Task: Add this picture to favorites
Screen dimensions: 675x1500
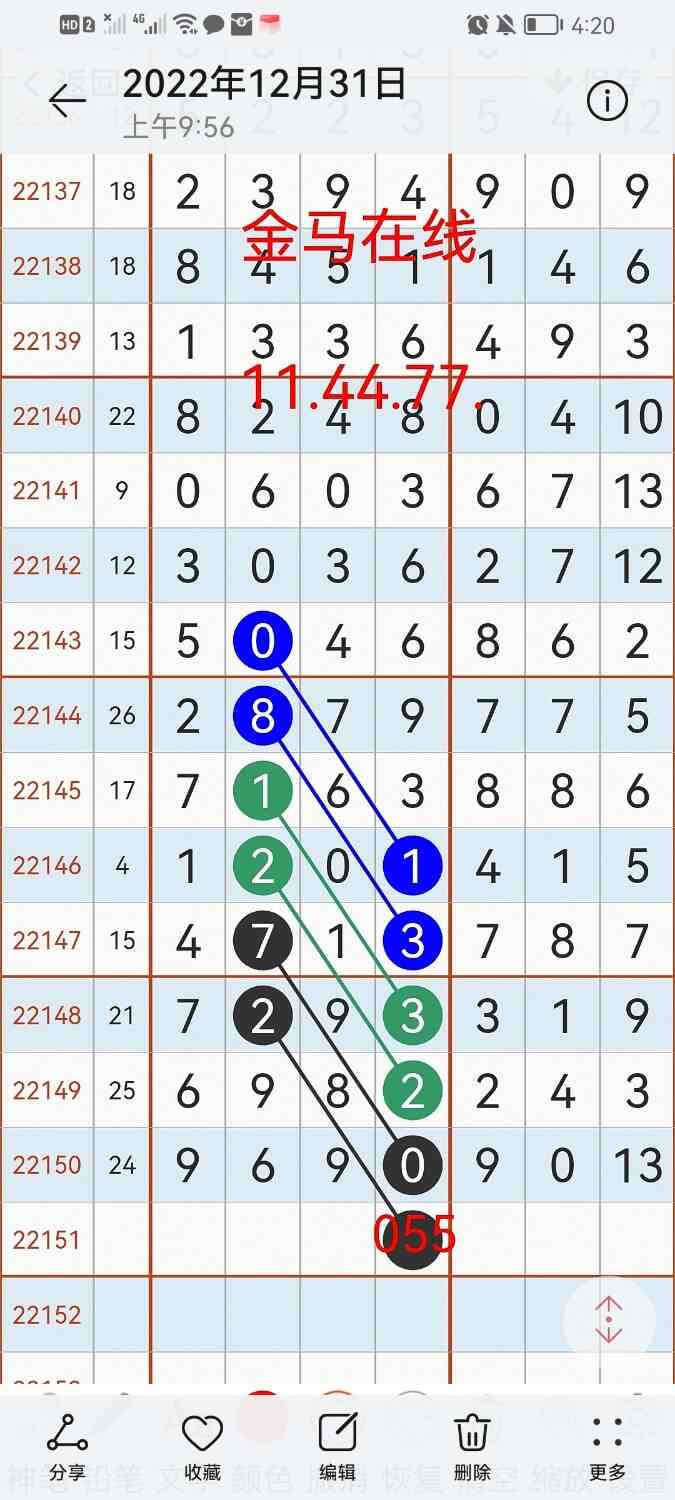Action: click(202, 1446)
